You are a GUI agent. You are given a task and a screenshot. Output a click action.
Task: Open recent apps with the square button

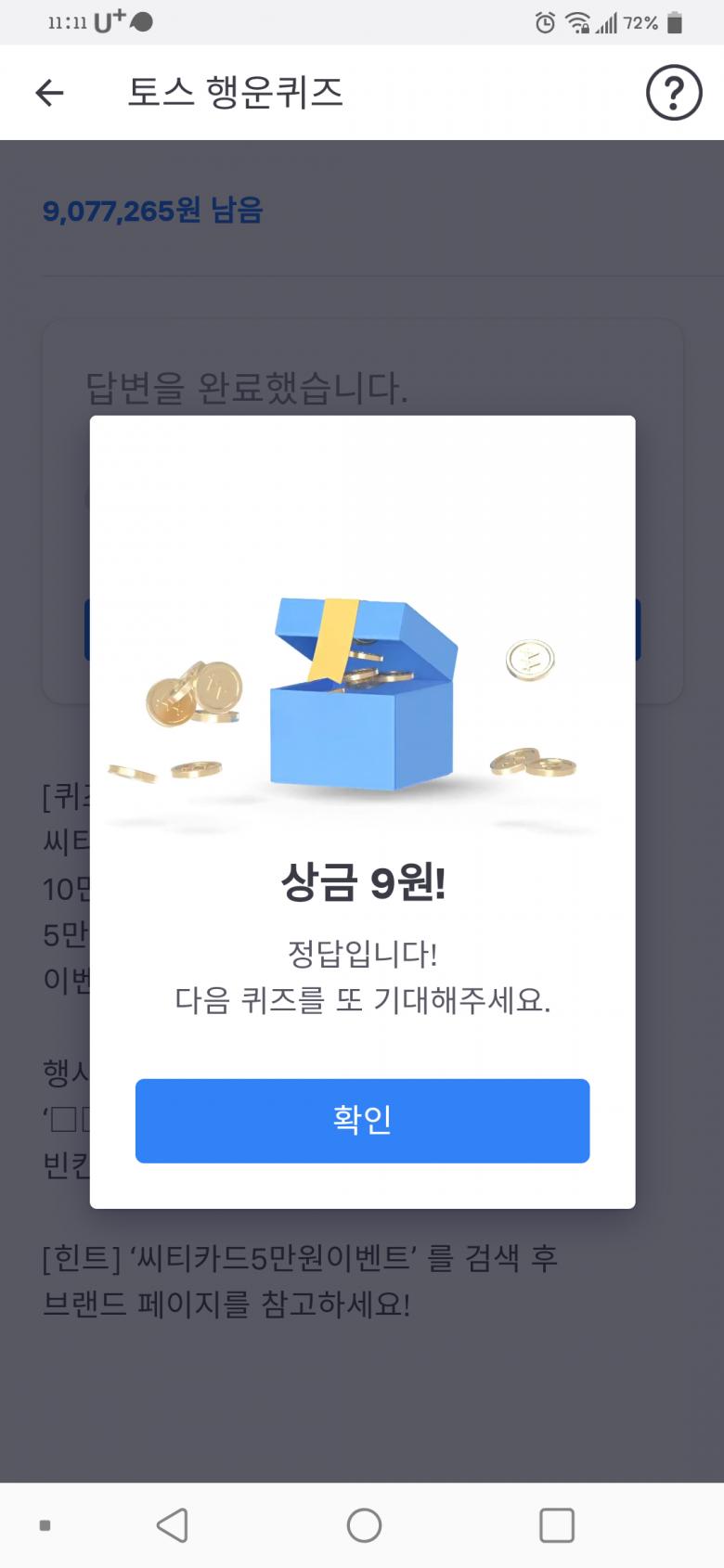point(556,1524)
